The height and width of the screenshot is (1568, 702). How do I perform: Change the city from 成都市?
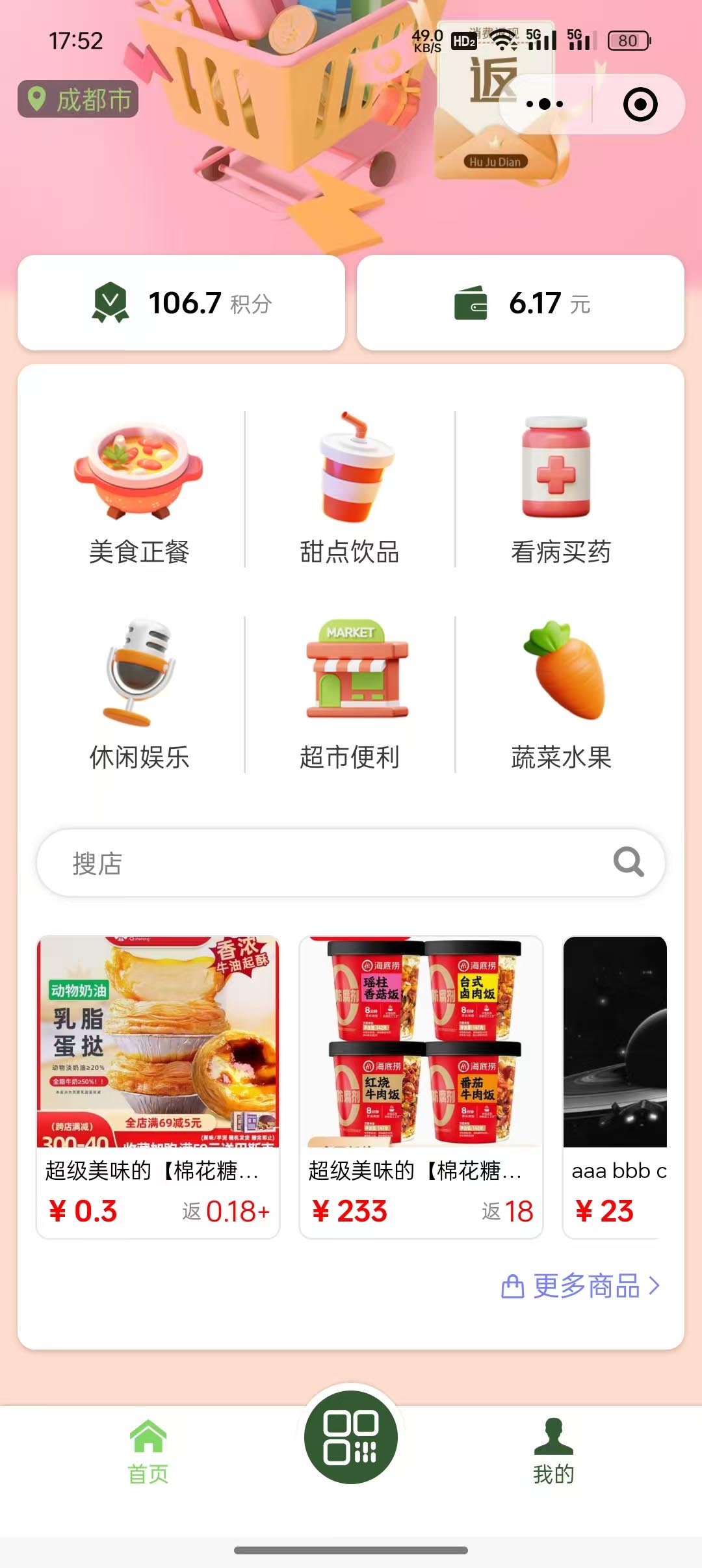78,99
